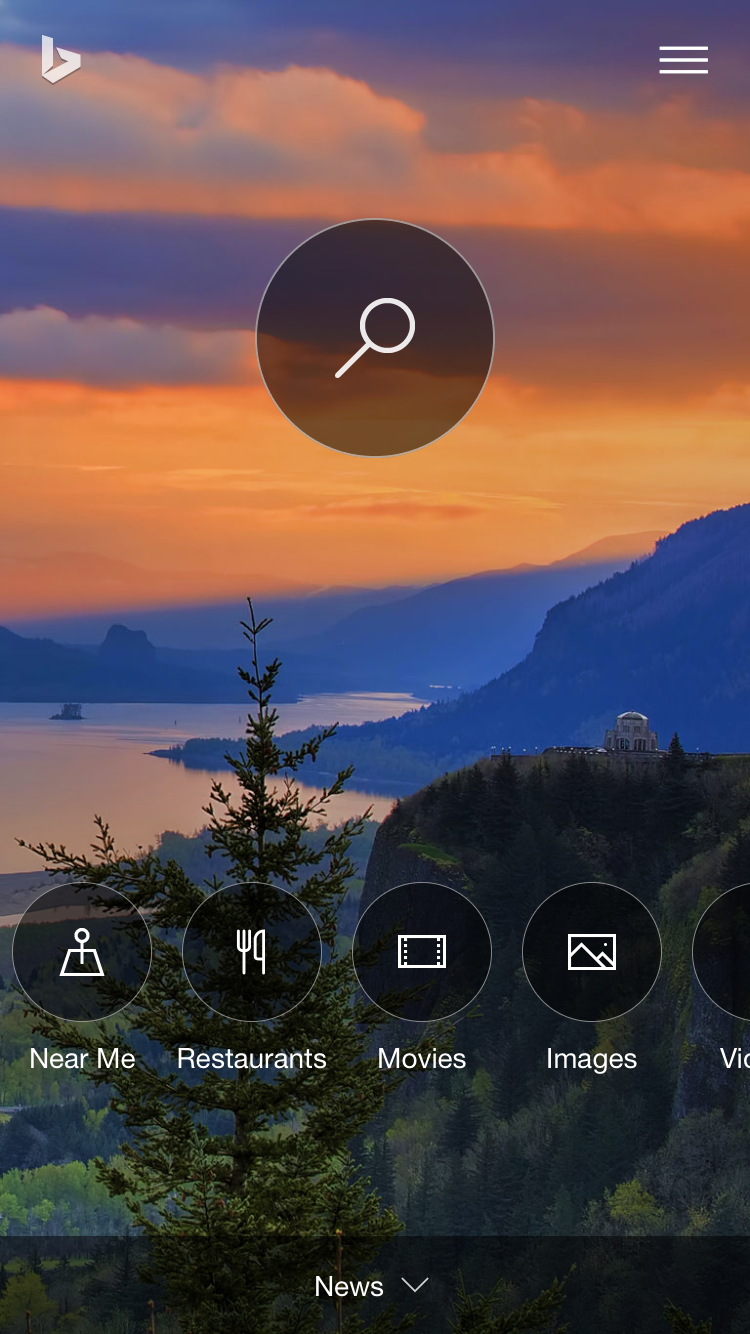The width and height of the screenshot is (750, 1334).
Task: Open Near Me shortcut
Action: [82, 952]
